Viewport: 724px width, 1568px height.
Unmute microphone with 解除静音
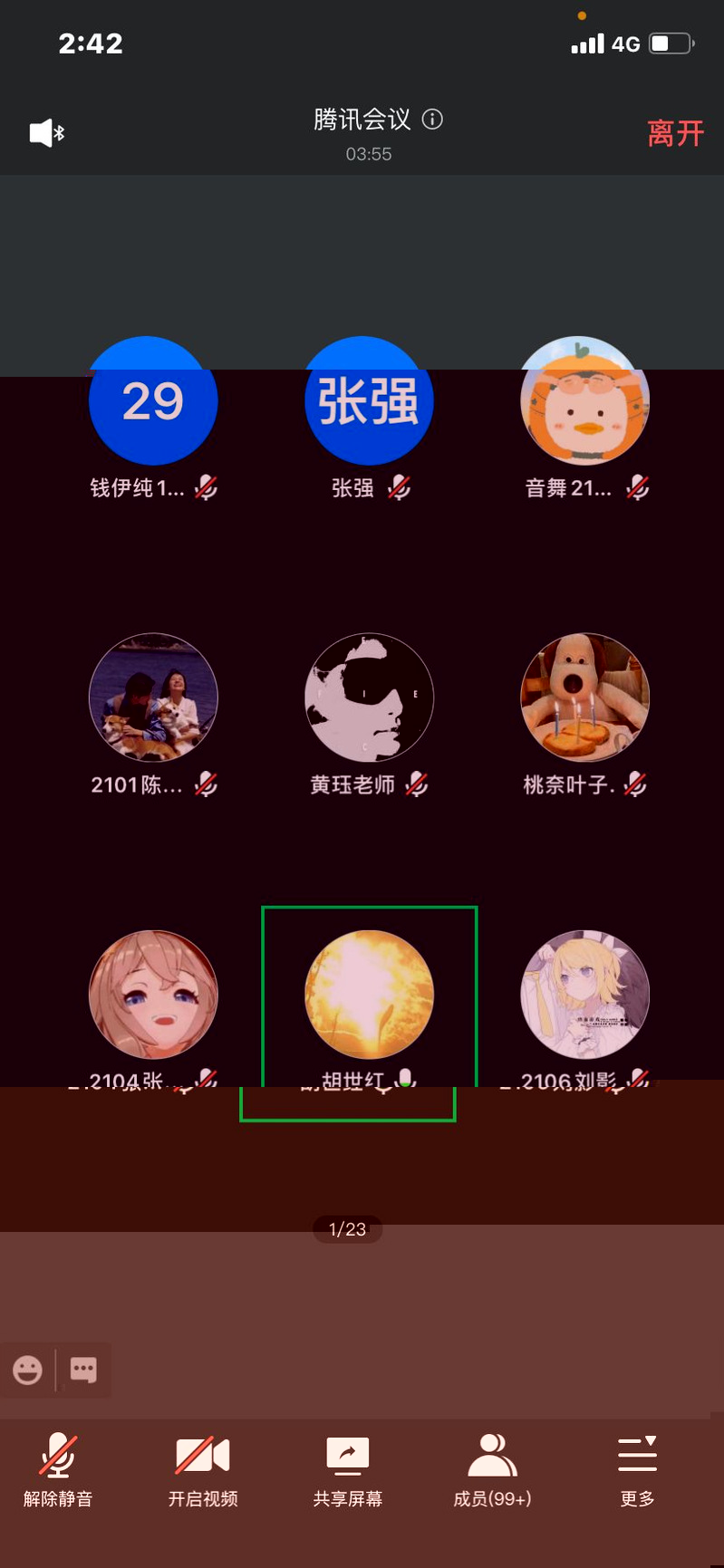click(58, 1469)
